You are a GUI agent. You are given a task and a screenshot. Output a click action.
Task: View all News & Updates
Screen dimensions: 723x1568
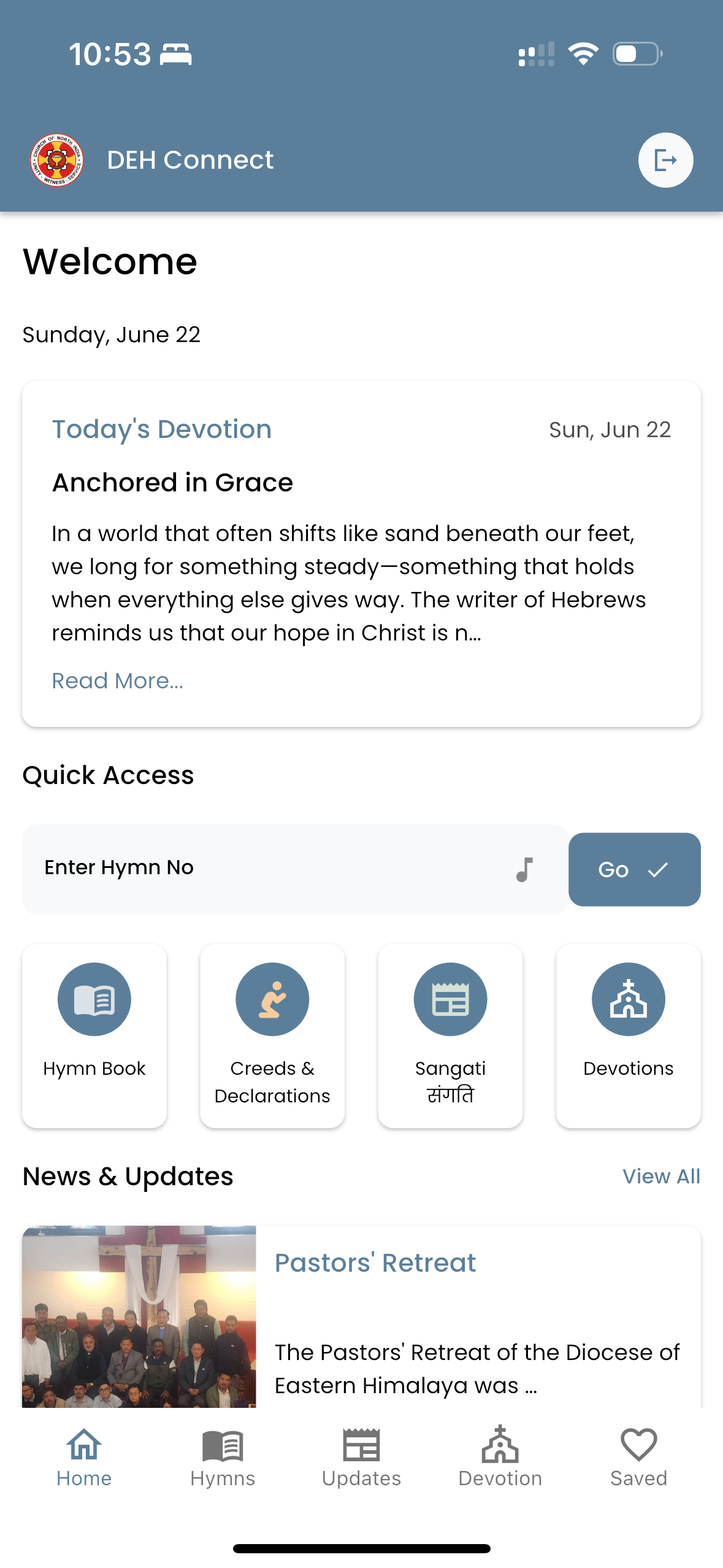point(660,1176)
